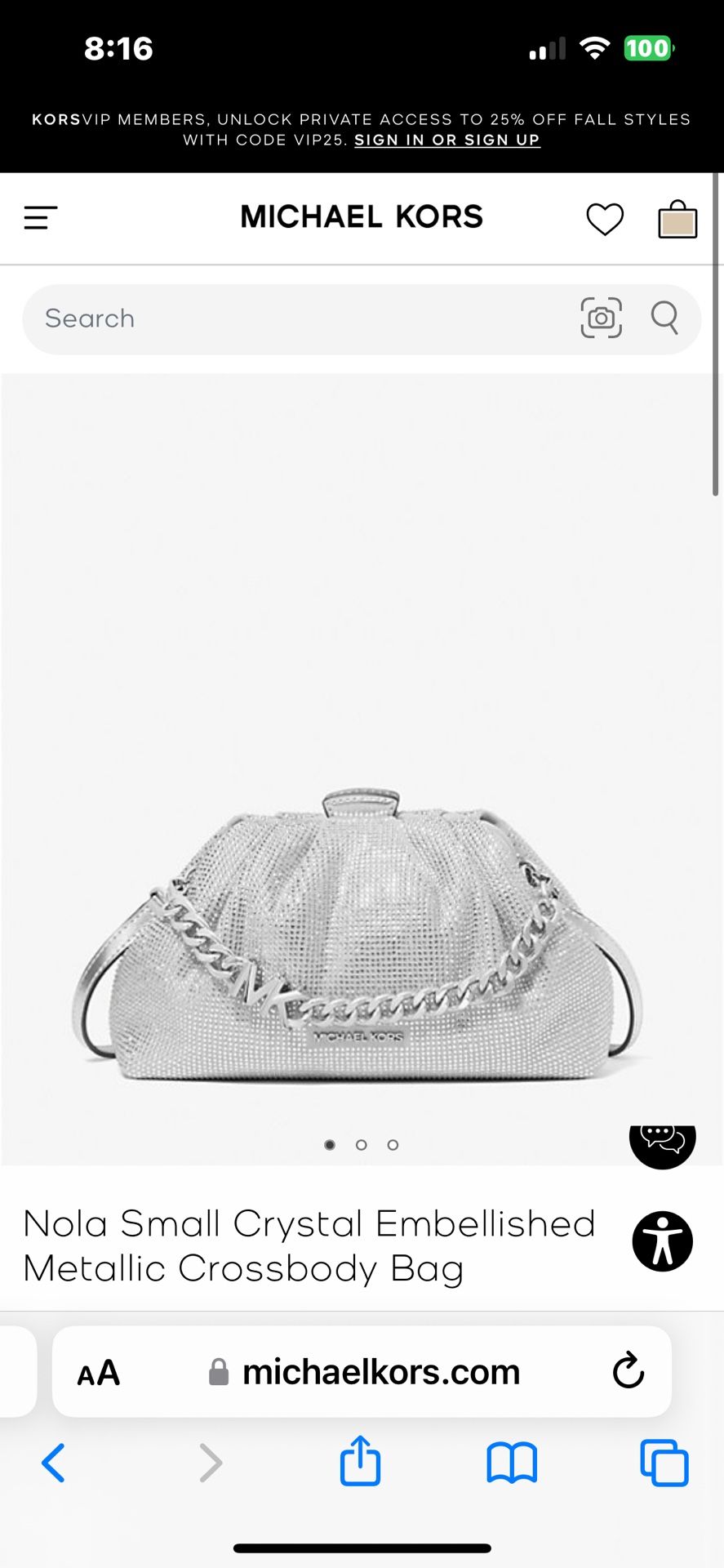724x1568 pixels.
Task: Open the hamburger navigation menu
Action: click(39, 218)
